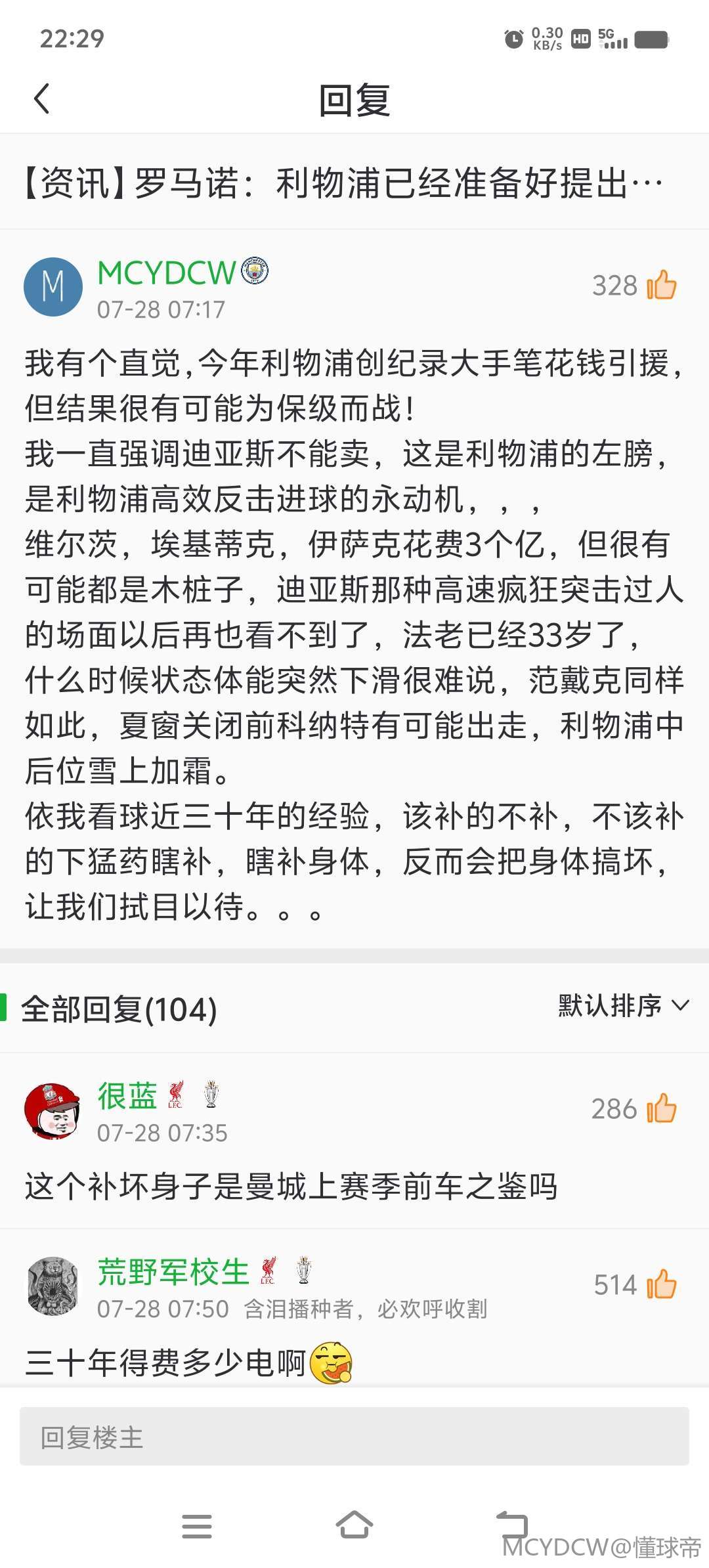Image resolution: width=709 pixels, height=1568 pixels.
Task: Open 荒野军校生's profile avatar
Action: pyautogui.click(x=53, y=1286)
